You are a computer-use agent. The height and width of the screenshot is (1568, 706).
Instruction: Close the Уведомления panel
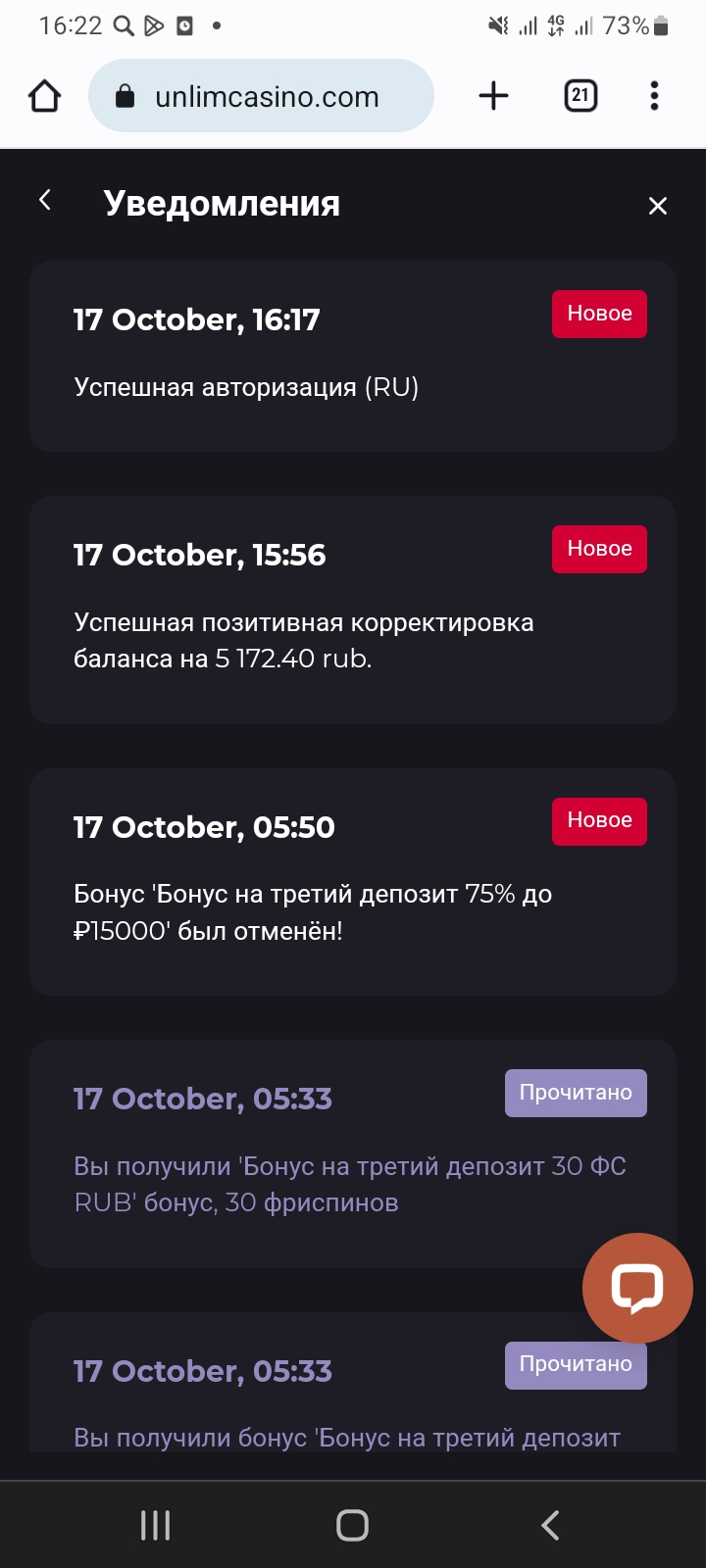657,206
